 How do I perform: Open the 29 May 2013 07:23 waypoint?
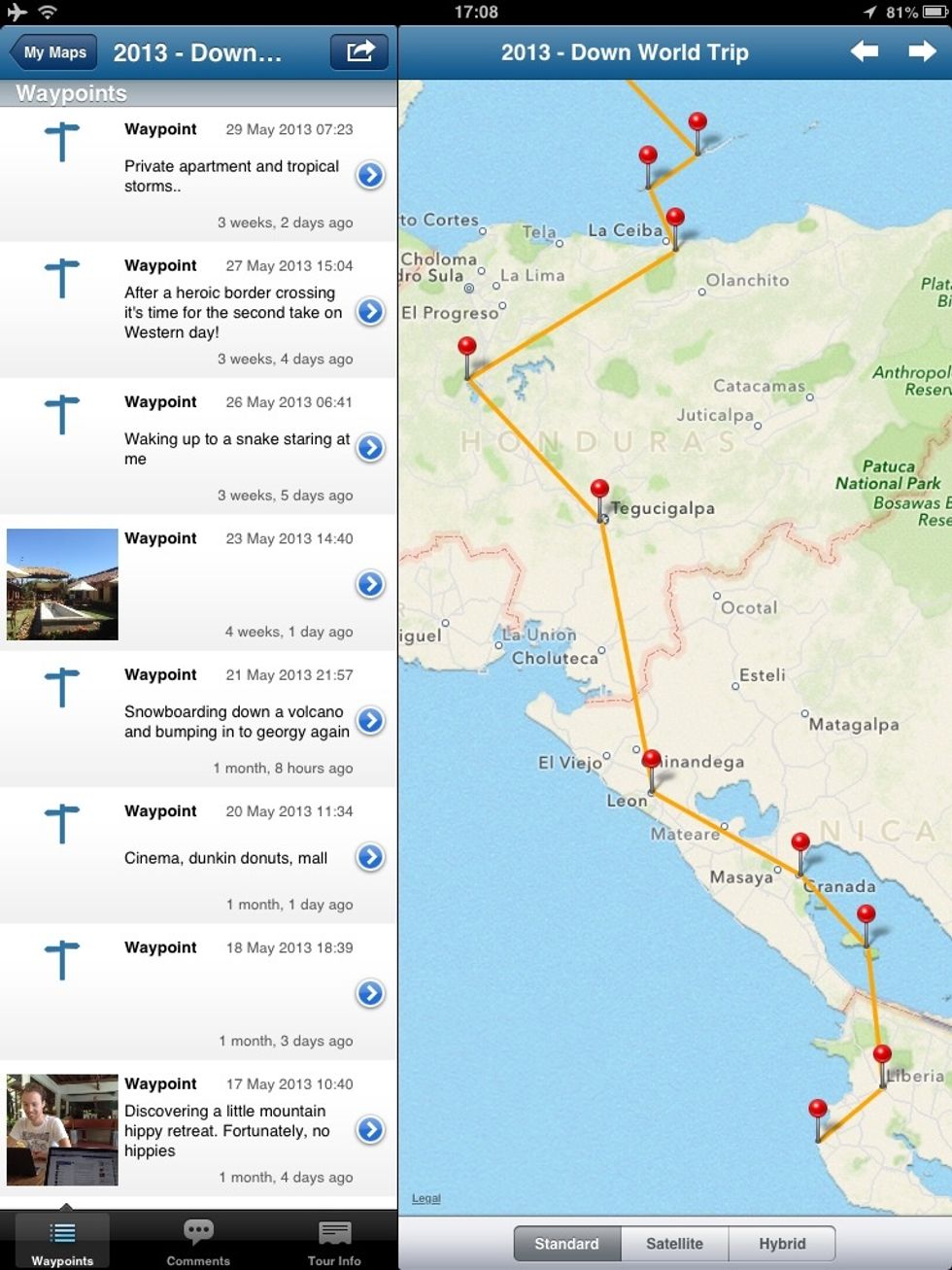[x=370, y=175]
